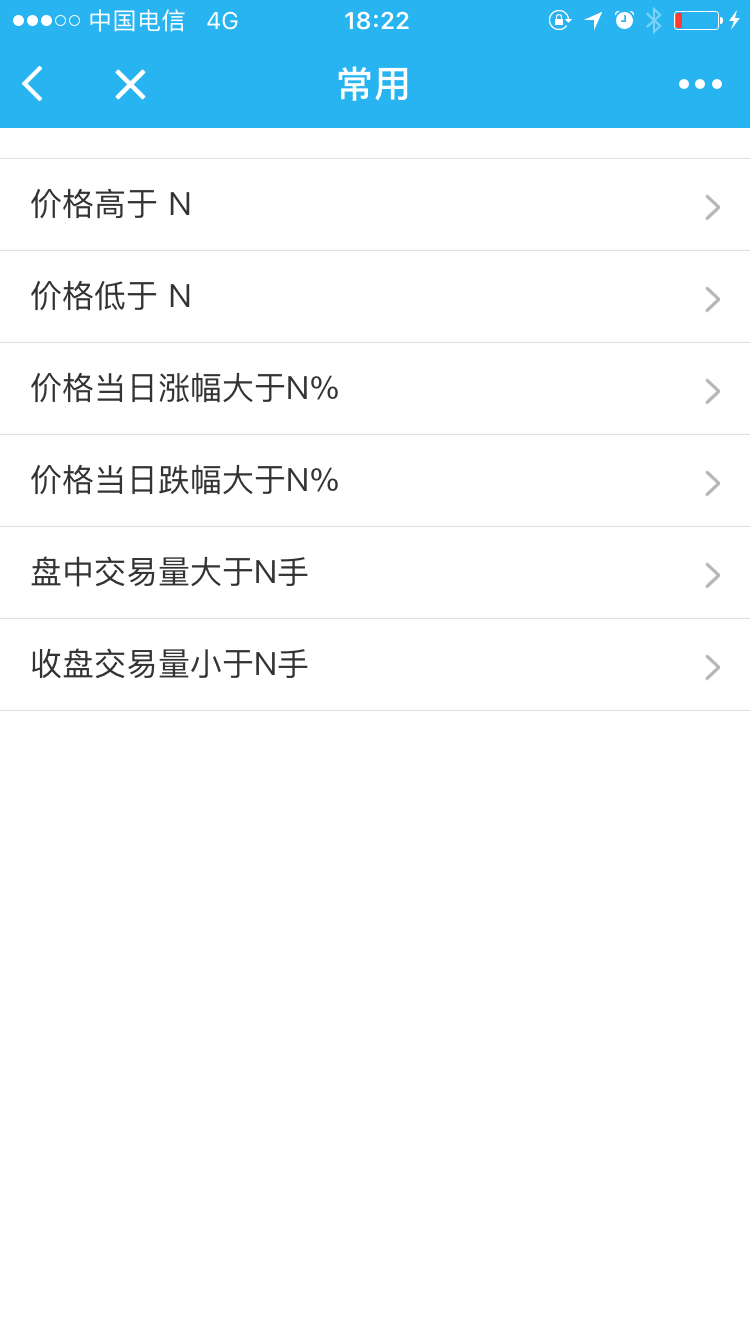Go back using the header arrow

point(32,84)
